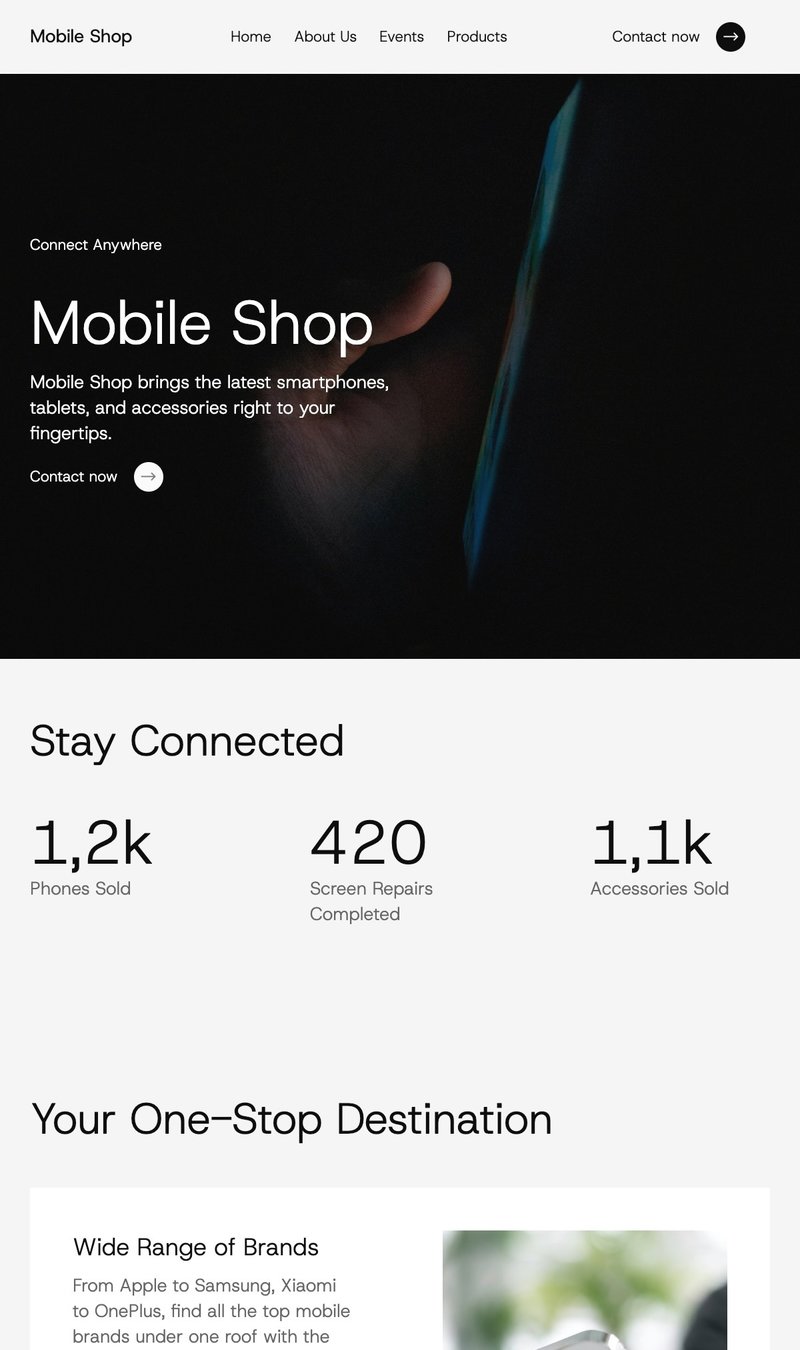
Task: Click the circular arrow icon in the hero section
Action: click(x=148, y=477)
